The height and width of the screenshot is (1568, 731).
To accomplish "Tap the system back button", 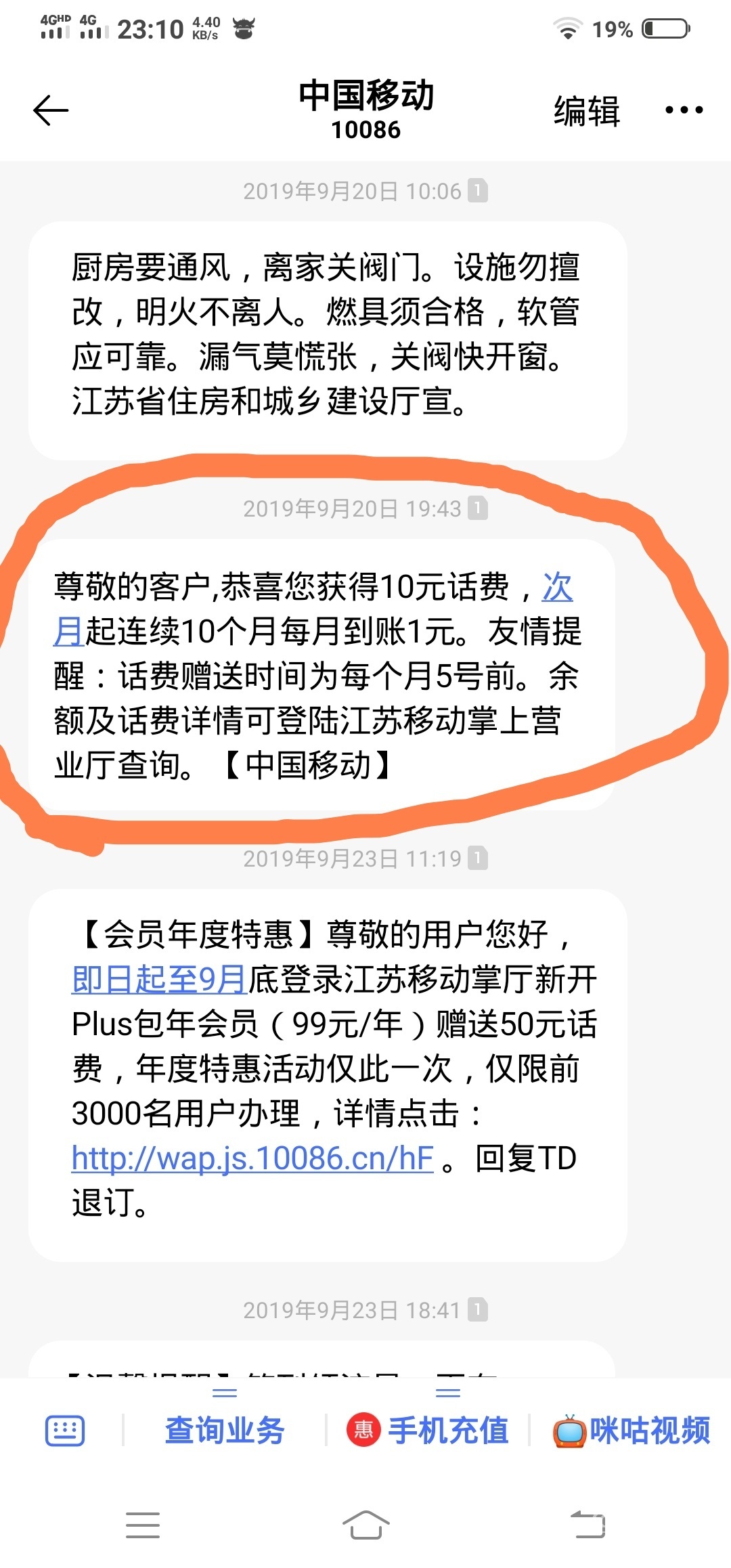I will coord(588,1525).
